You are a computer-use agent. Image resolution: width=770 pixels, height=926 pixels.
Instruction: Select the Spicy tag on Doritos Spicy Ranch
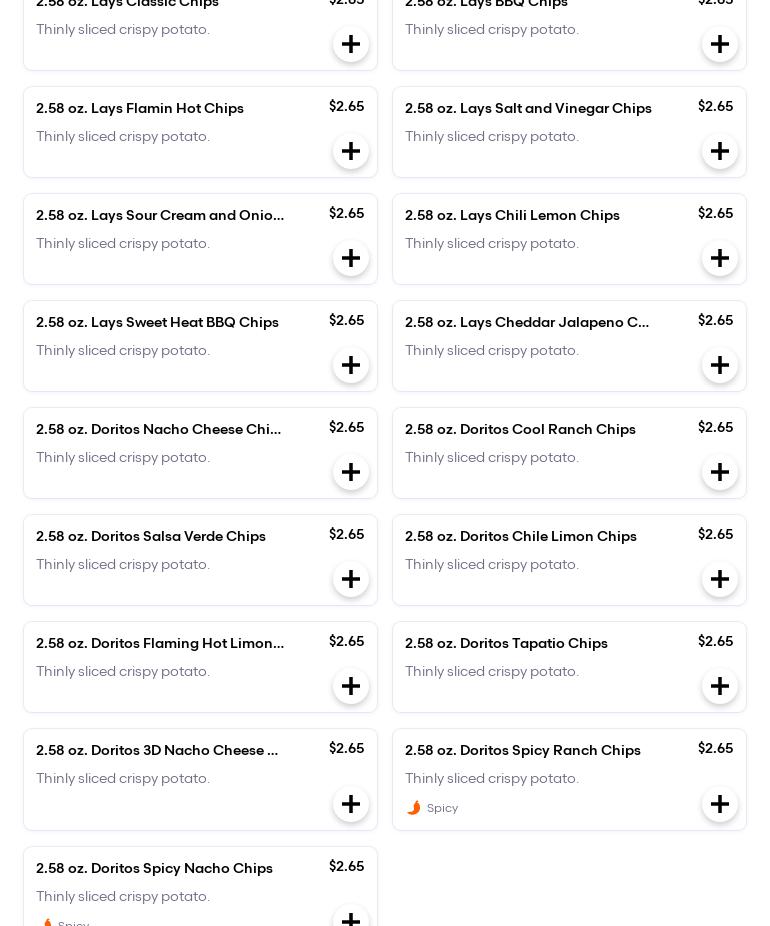[x=432, y=808]
